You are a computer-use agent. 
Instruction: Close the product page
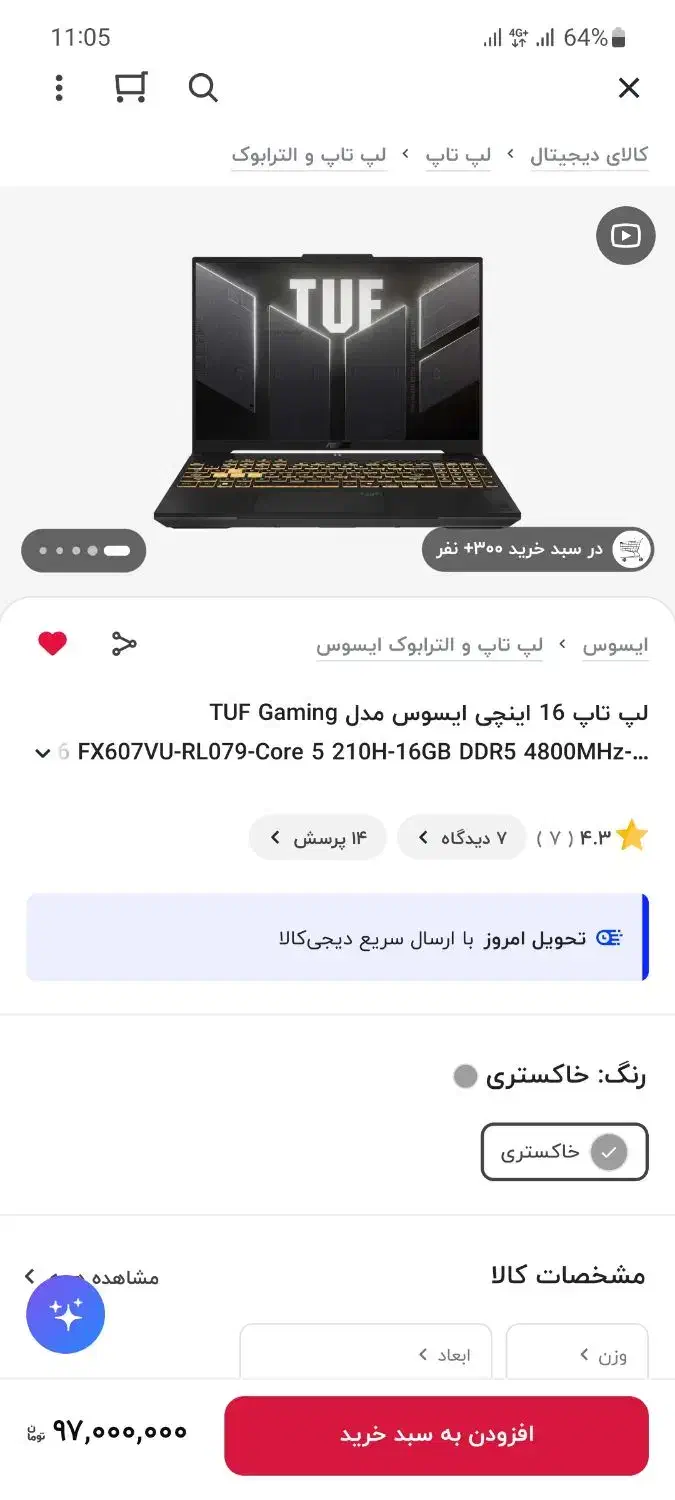pyautogui.click(x=629, y=88)
